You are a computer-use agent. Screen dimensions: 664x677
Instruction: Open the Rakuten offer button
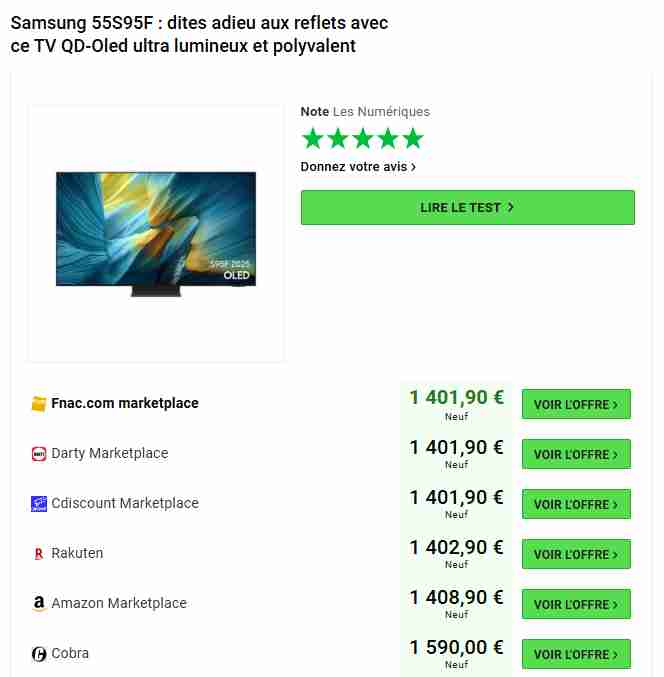pos(576,554)
